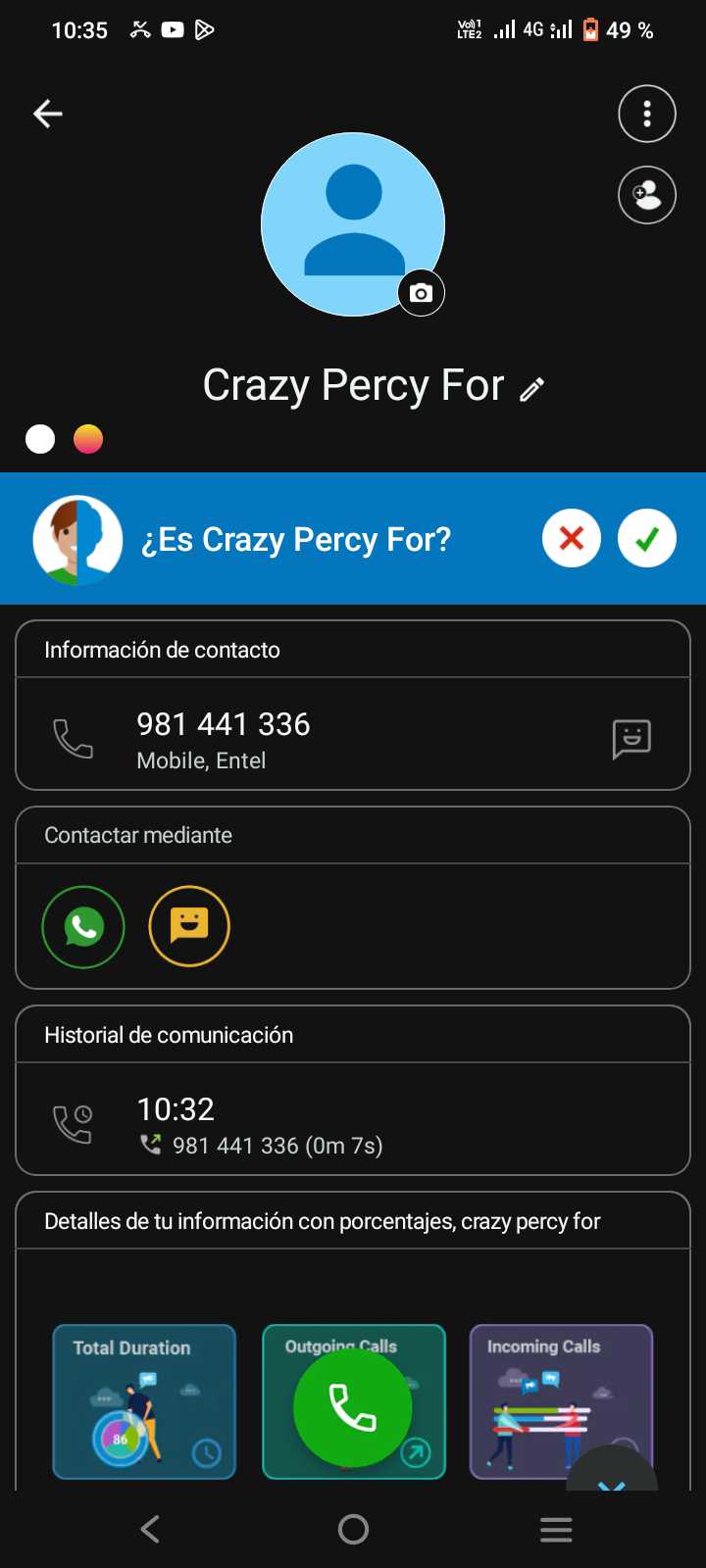
Task: Change the contact photo with camera icon
Action: point(422,292)
